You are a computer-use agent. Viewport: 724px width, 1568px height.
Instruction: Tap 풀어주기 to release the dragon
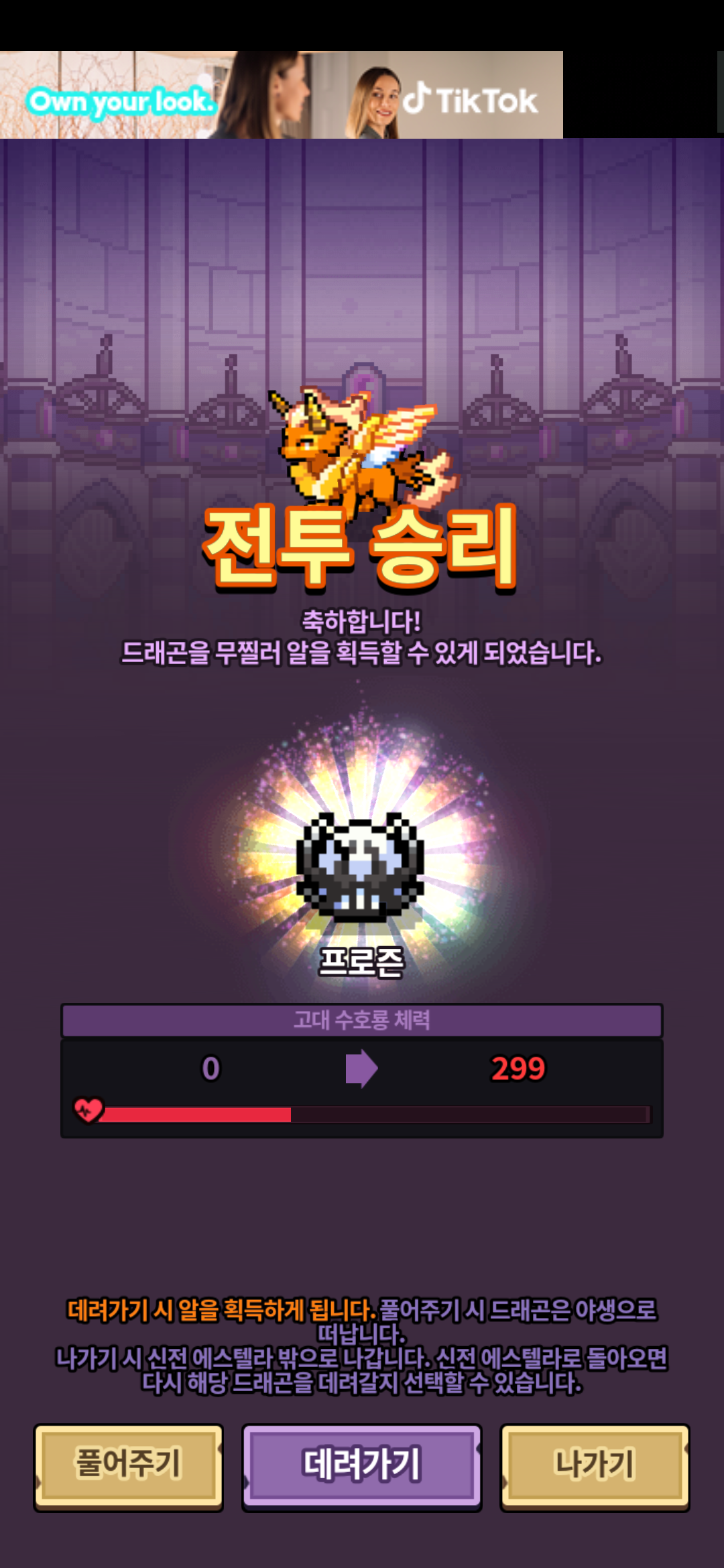[x=128, y=1465]
